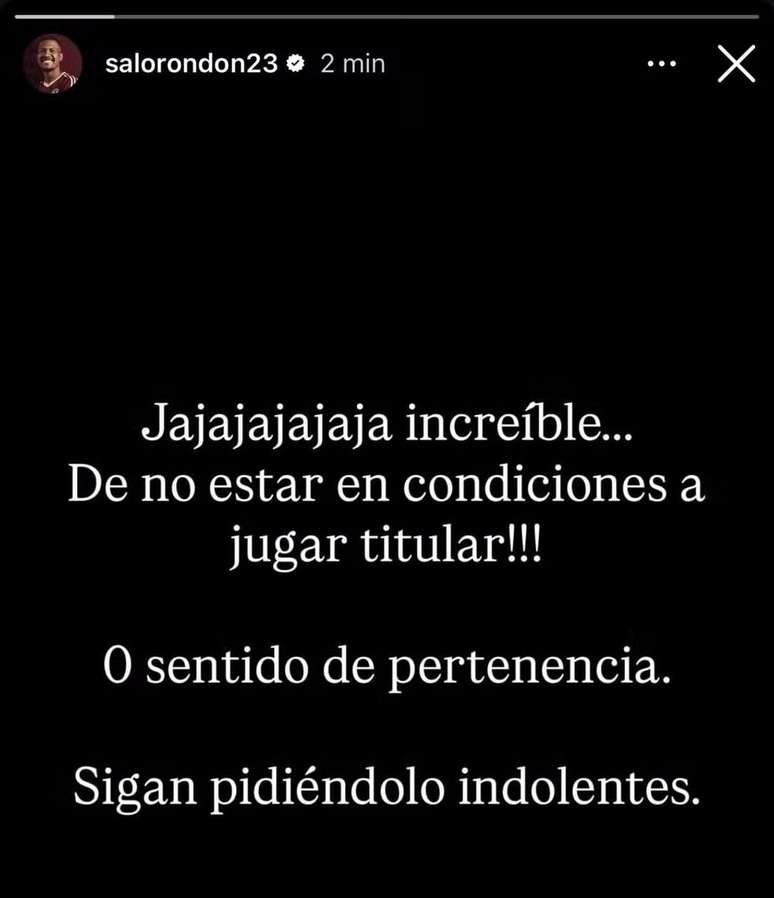Click the text 'Jajajajajaja increíble...'
Viewport: 774px width, 898px height.
tap(387, 425)
